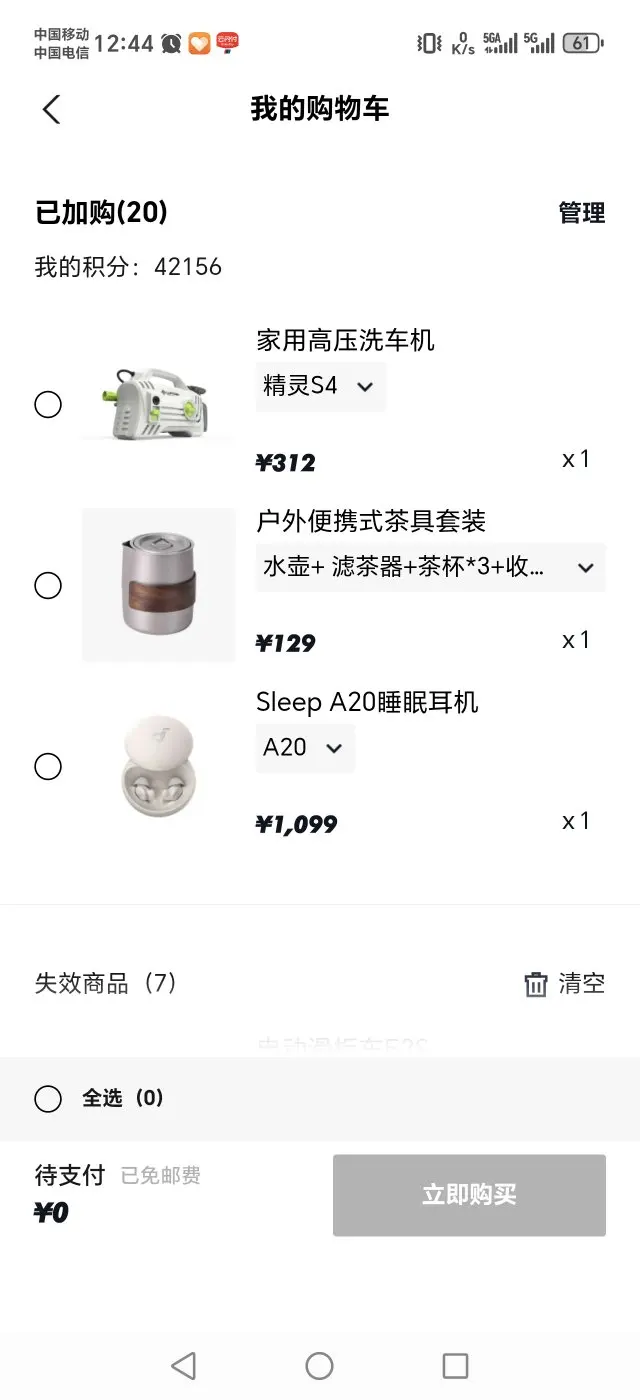The width and height of the screenshot is (640, 1400).
Task: Open the 家用高压洗车机 product image
Action: (159, 405)
